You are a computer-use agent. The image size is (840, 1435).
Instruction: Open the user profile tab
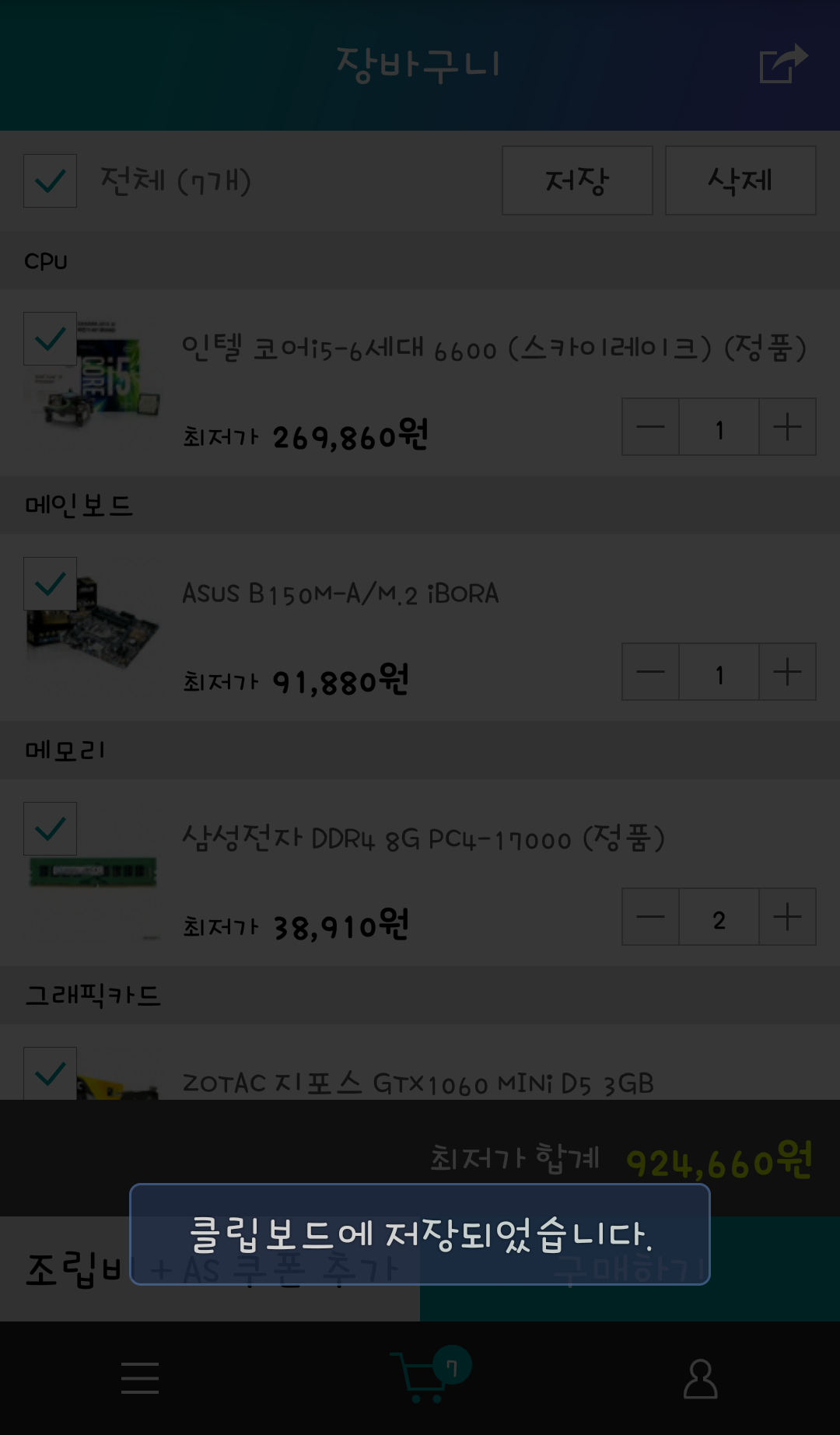(700, 1378)
